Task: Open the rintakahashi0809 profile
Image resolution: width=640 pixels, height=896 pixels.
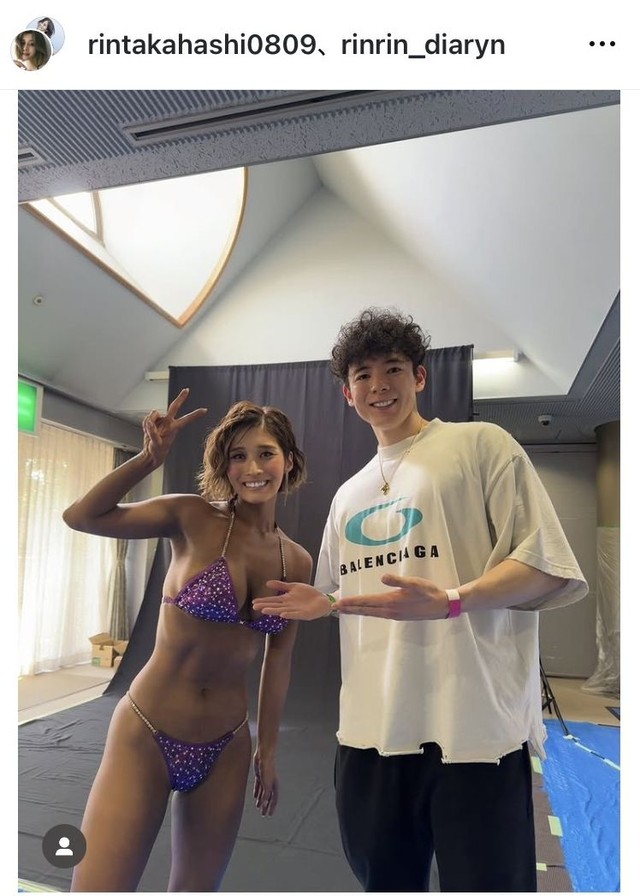Action: click(x=200, y=45)
